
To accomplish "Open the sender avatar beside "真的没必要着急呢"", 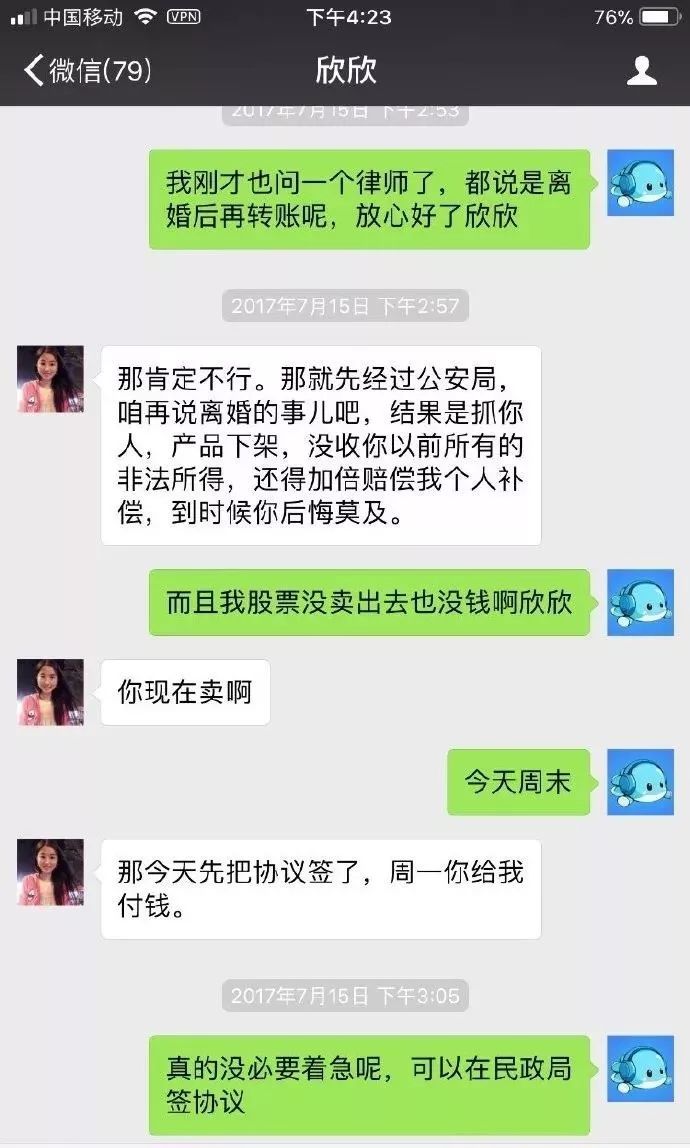I will tap(641, 1068).
